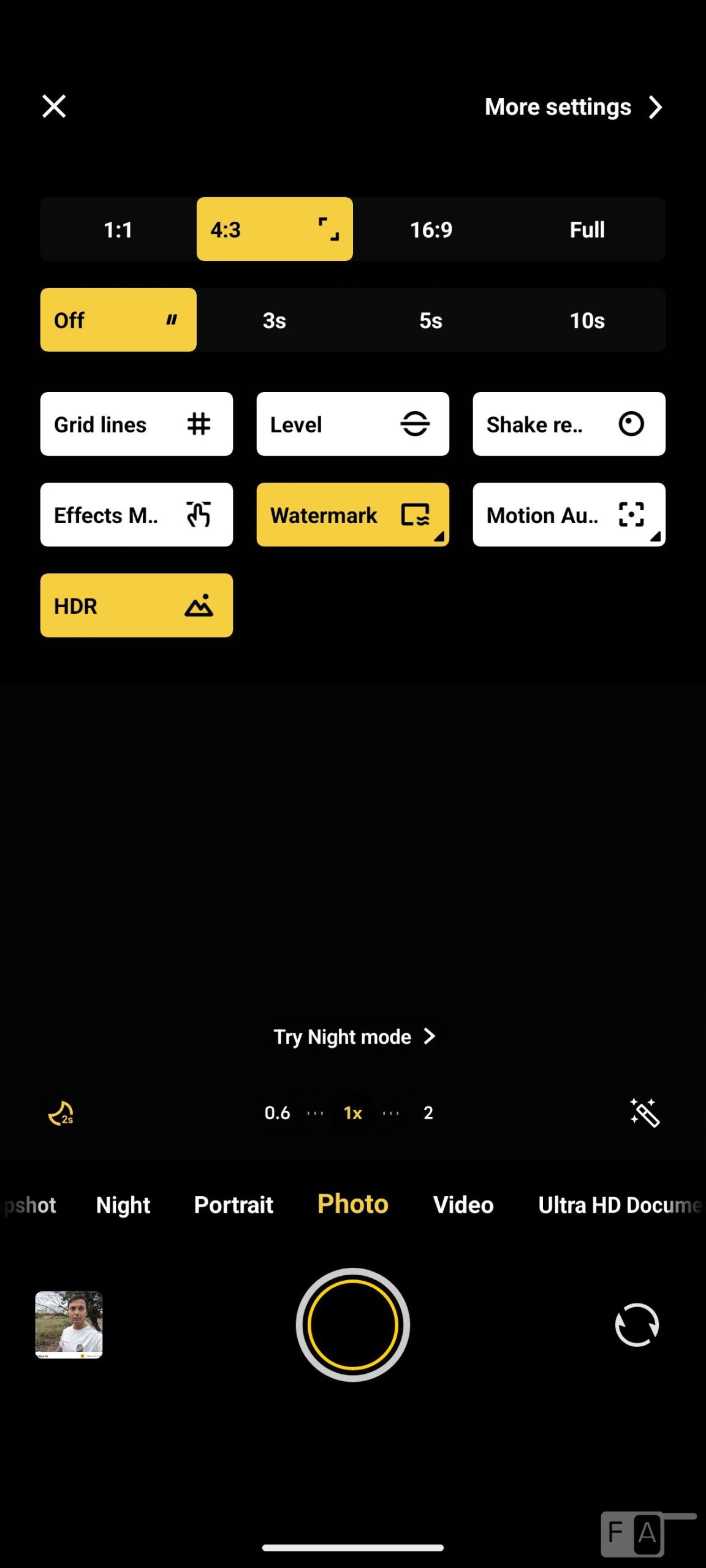The height and width of the screenshot is (1568, 706).
Task: Tap Try Night mode suggestion
Action: pos(353,1036)
